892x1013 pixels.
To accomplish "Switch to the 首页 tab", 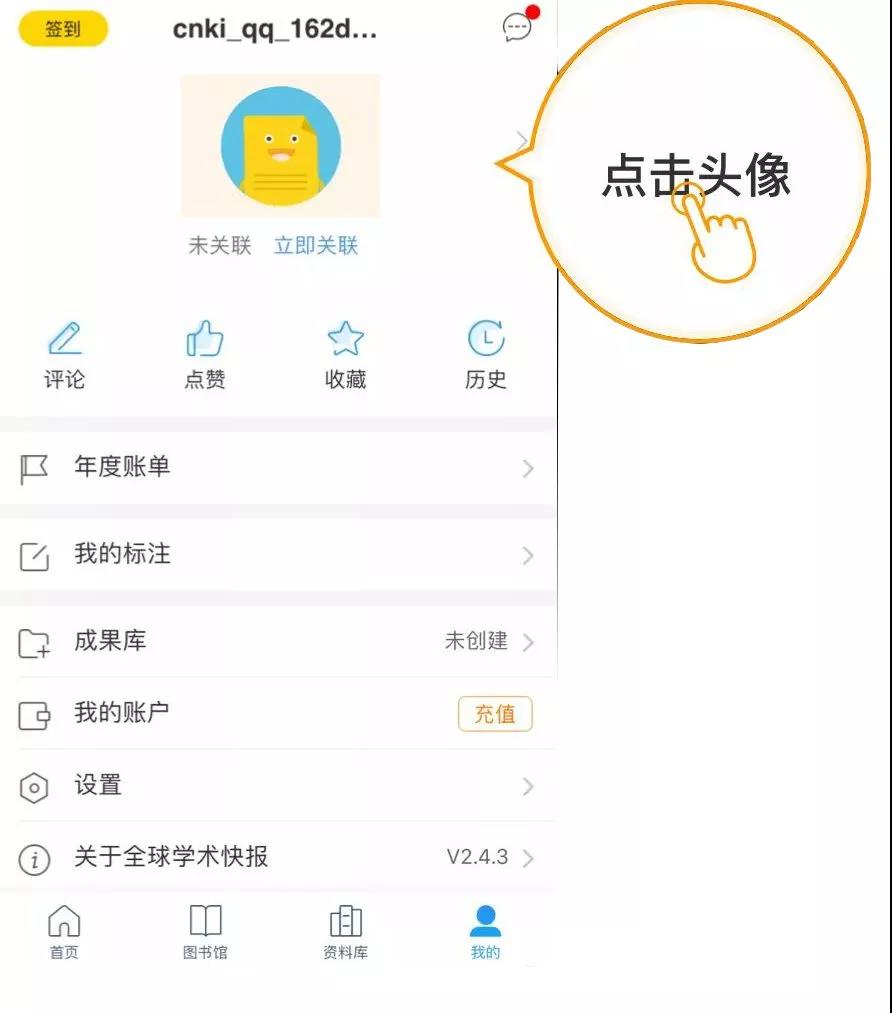I will pyautogui.click(x=64, y=931).
